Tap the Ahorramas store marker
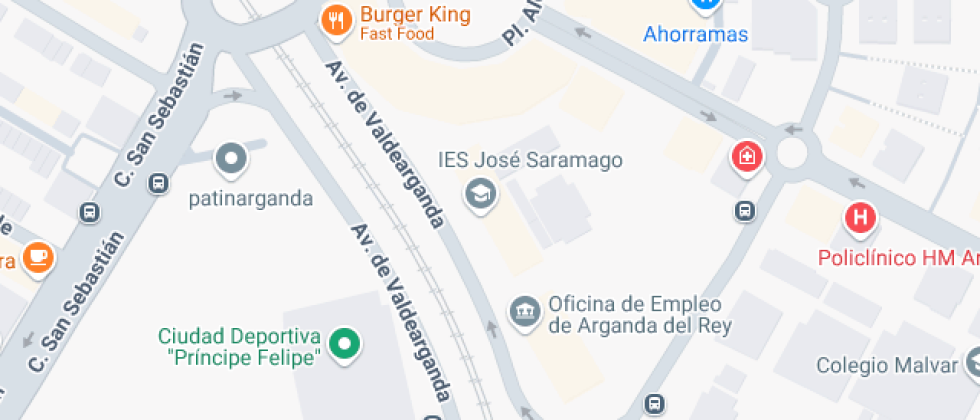Viewport: 980px width, 420px height. click(705, 5)
